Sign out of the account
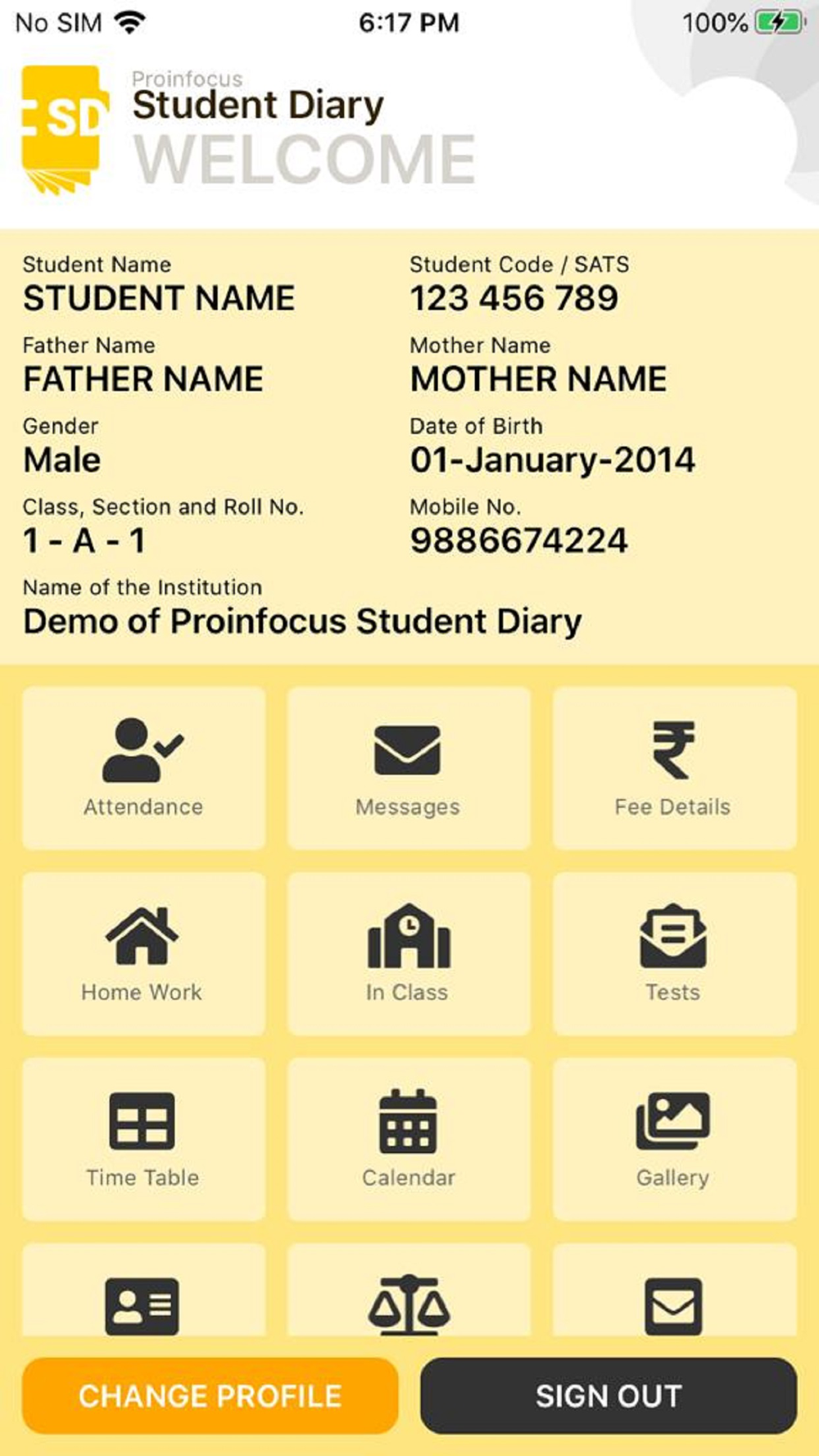The height and width of the screenshot is (1456, 819). [x=609, y=1395]
